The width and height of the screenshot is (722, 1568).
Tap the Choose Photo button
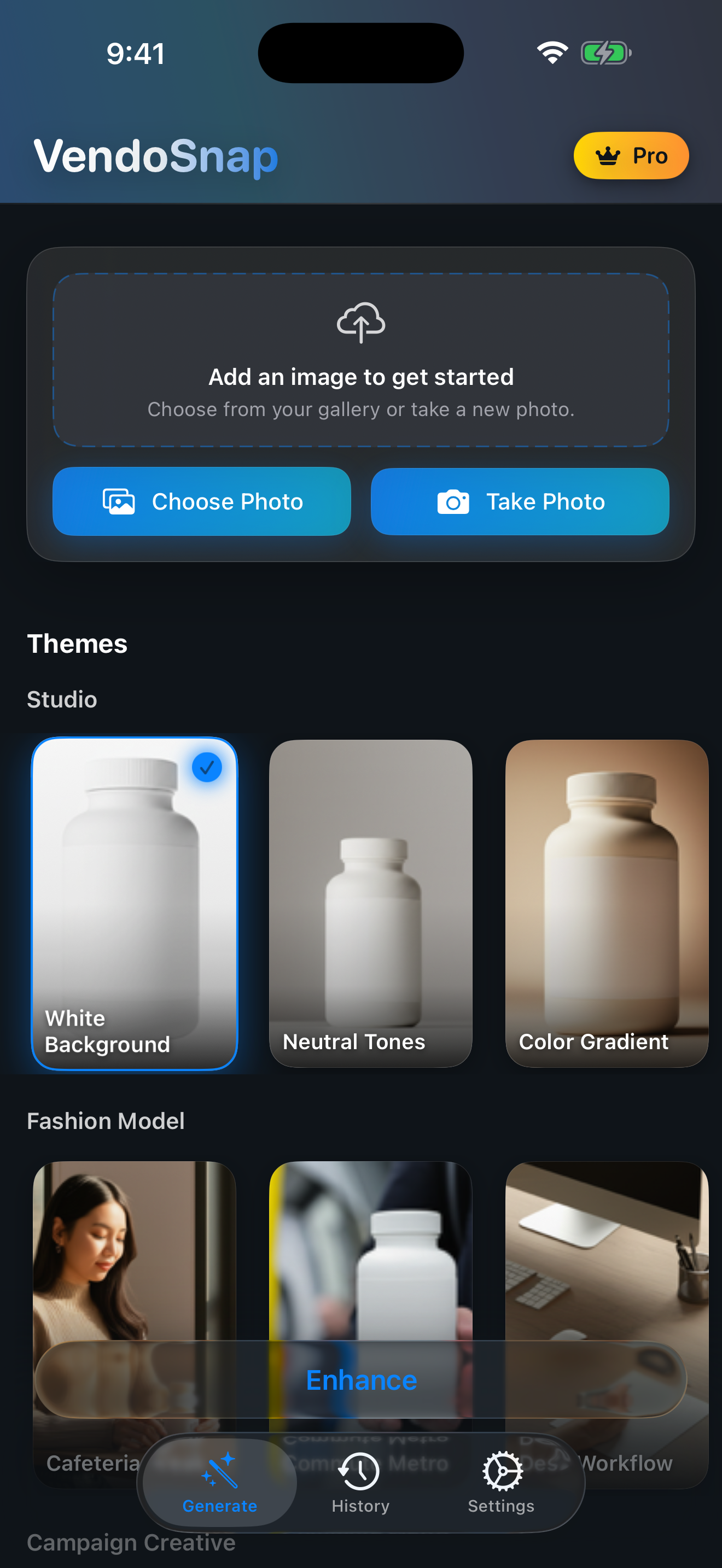[x=201, y=501]
